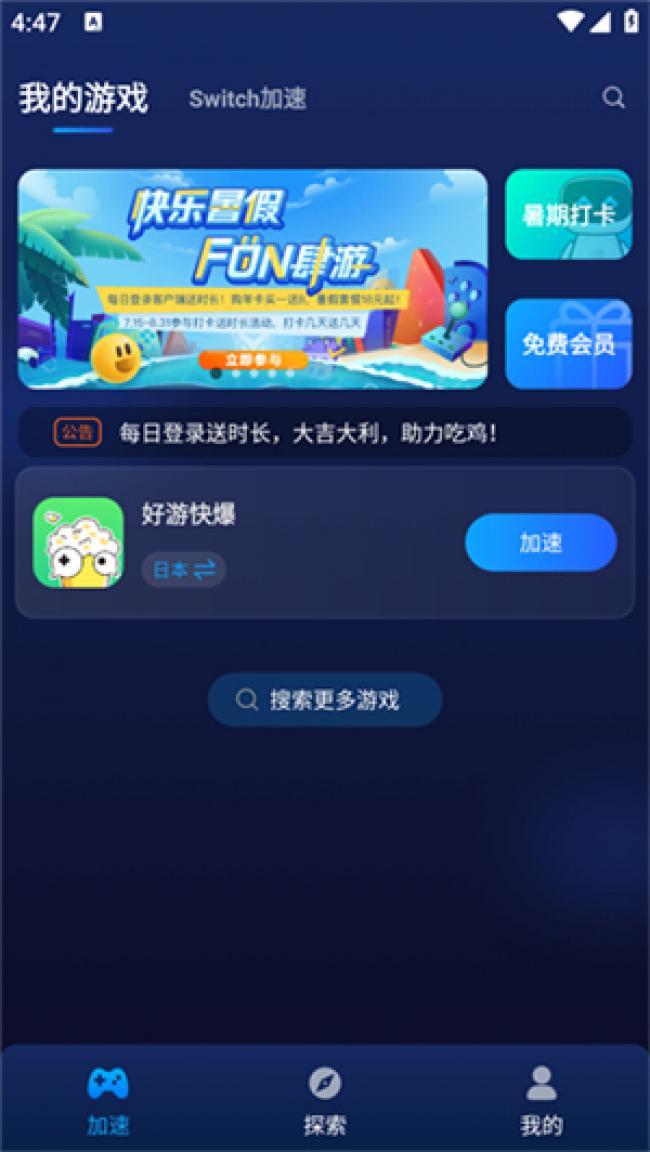Open the 暑期打卡 tile
Screen dimensions: 650x1152
coord(568,214)
